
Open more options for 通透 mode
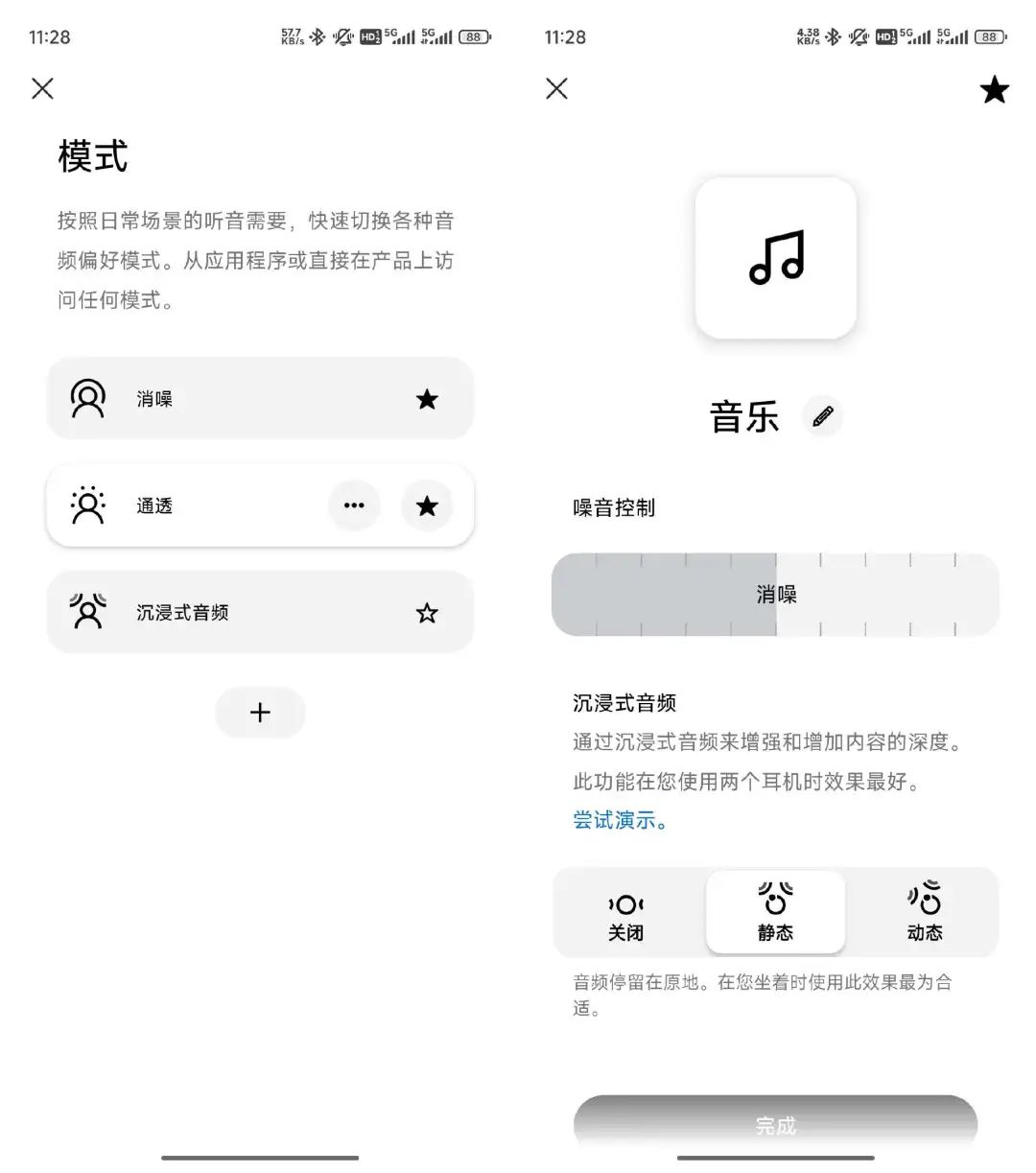pyautogui.click(x=354, y=506)
